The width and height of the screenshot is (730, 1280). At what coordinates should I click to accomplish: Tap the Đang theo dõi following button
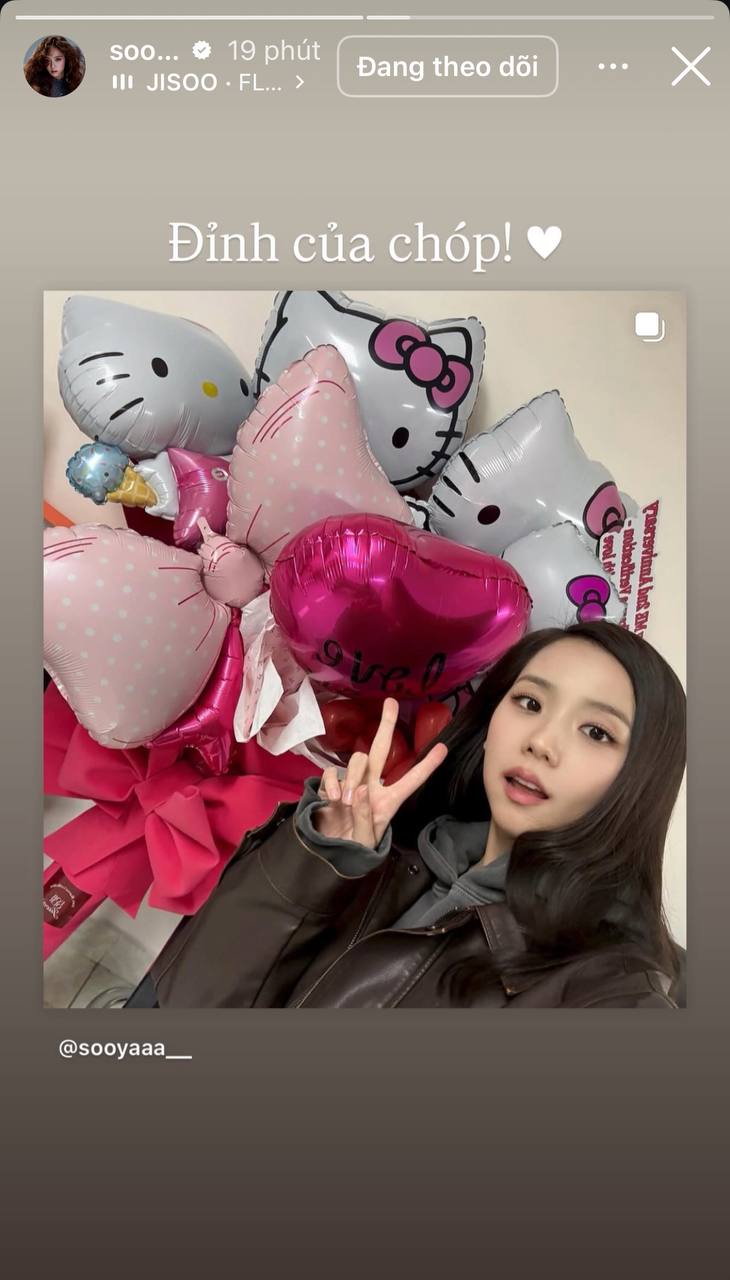coord(447,67)
